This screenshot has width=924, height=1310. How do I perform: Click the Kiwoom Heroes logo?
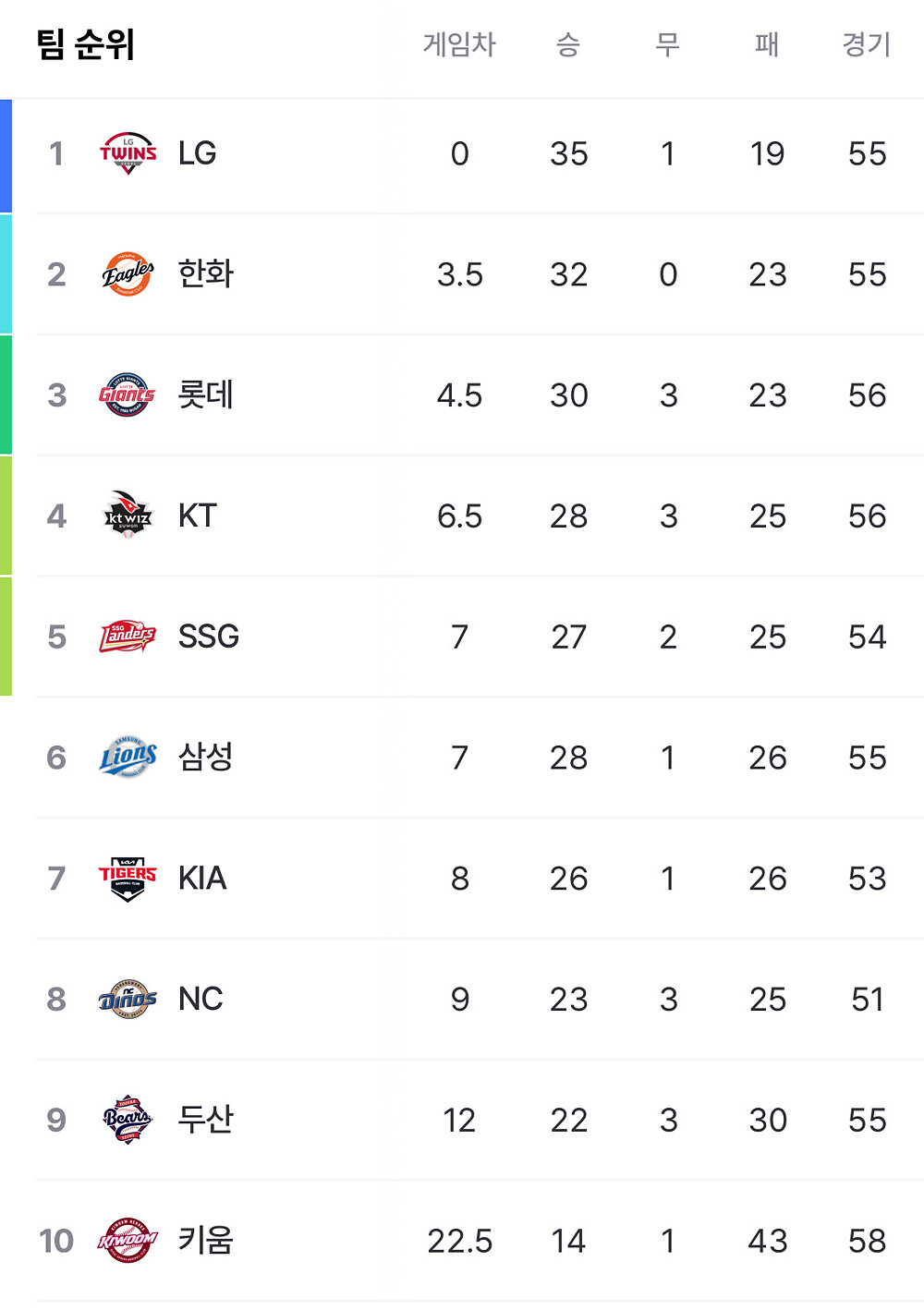(127, 1240)
